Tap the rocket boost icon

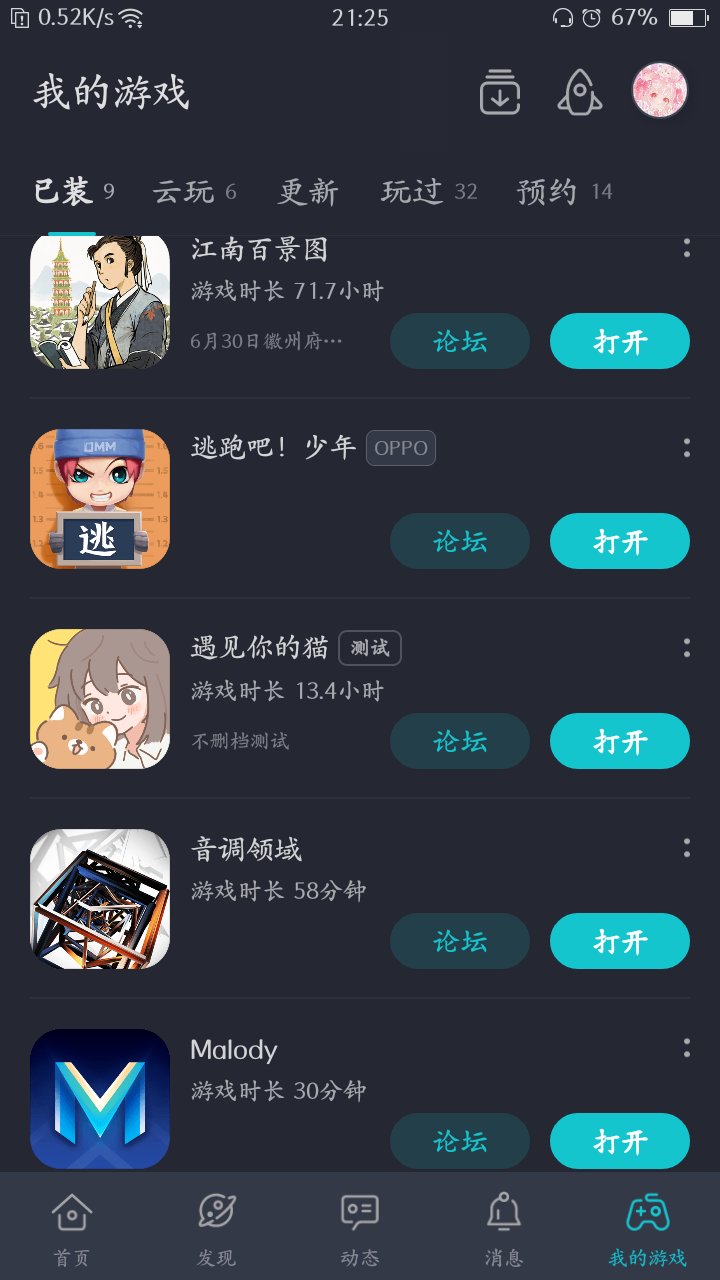[x=579, y=92]
